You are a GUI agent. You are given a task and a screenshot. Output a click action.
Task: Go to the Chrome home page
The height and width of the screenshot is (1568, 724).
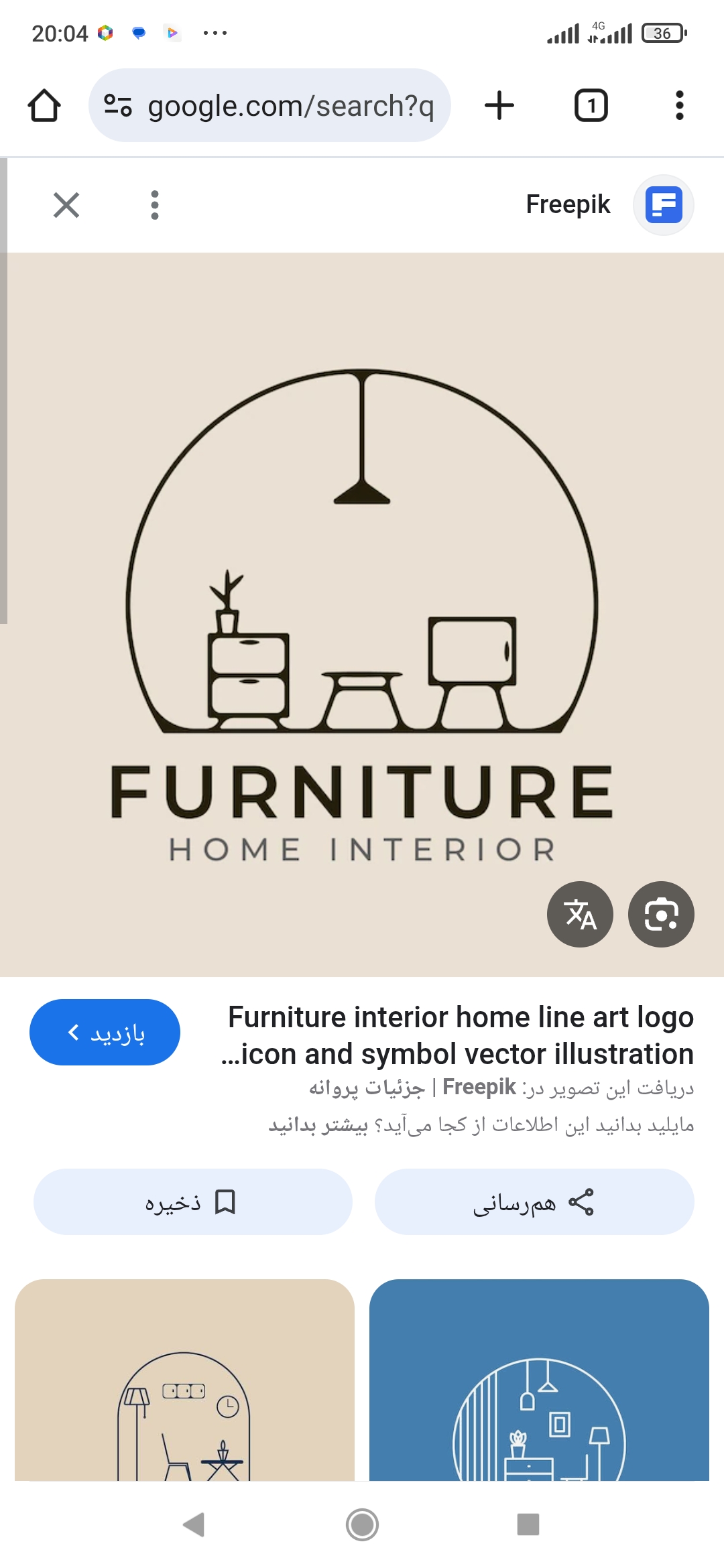44,106
